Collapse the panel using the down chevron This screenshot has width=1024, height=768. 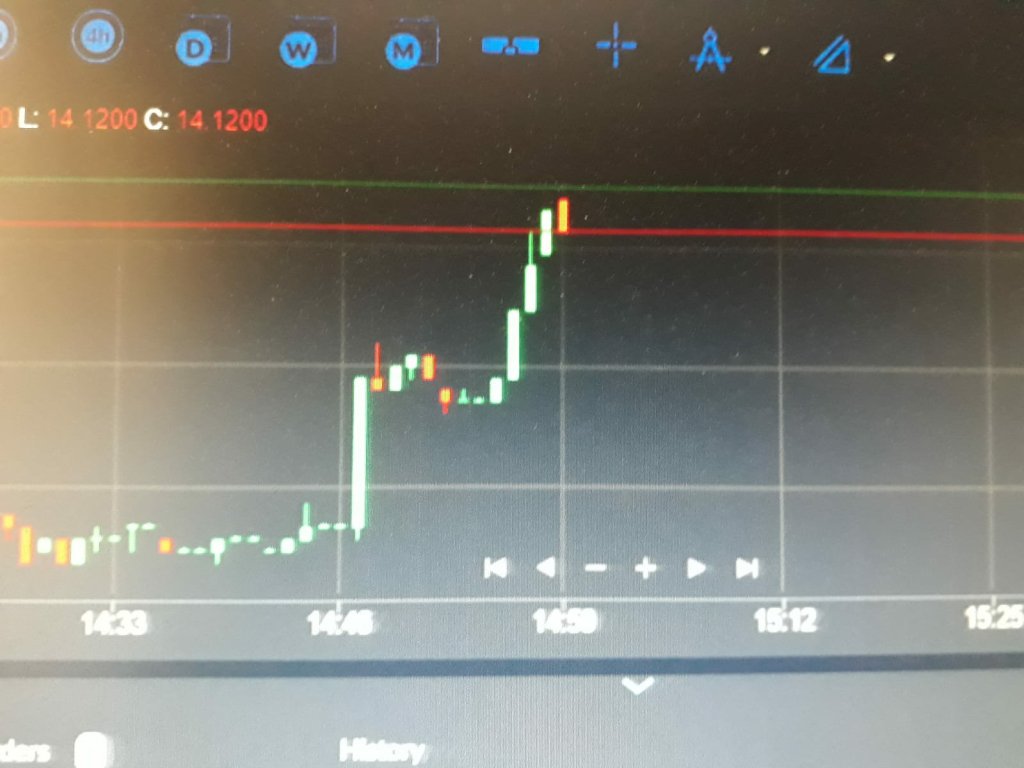tap(638, 686)
